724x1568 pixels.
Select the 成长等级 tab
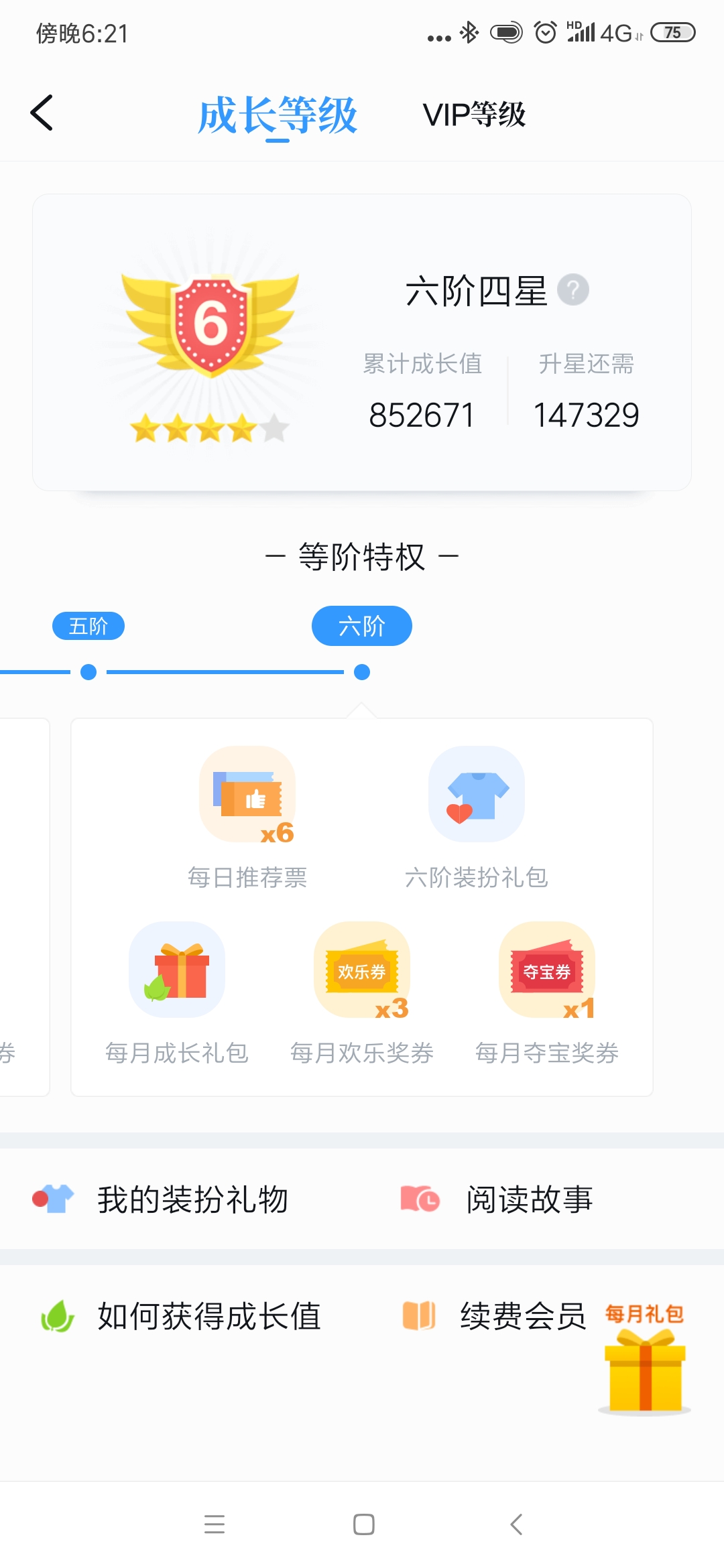click(278, 115)
